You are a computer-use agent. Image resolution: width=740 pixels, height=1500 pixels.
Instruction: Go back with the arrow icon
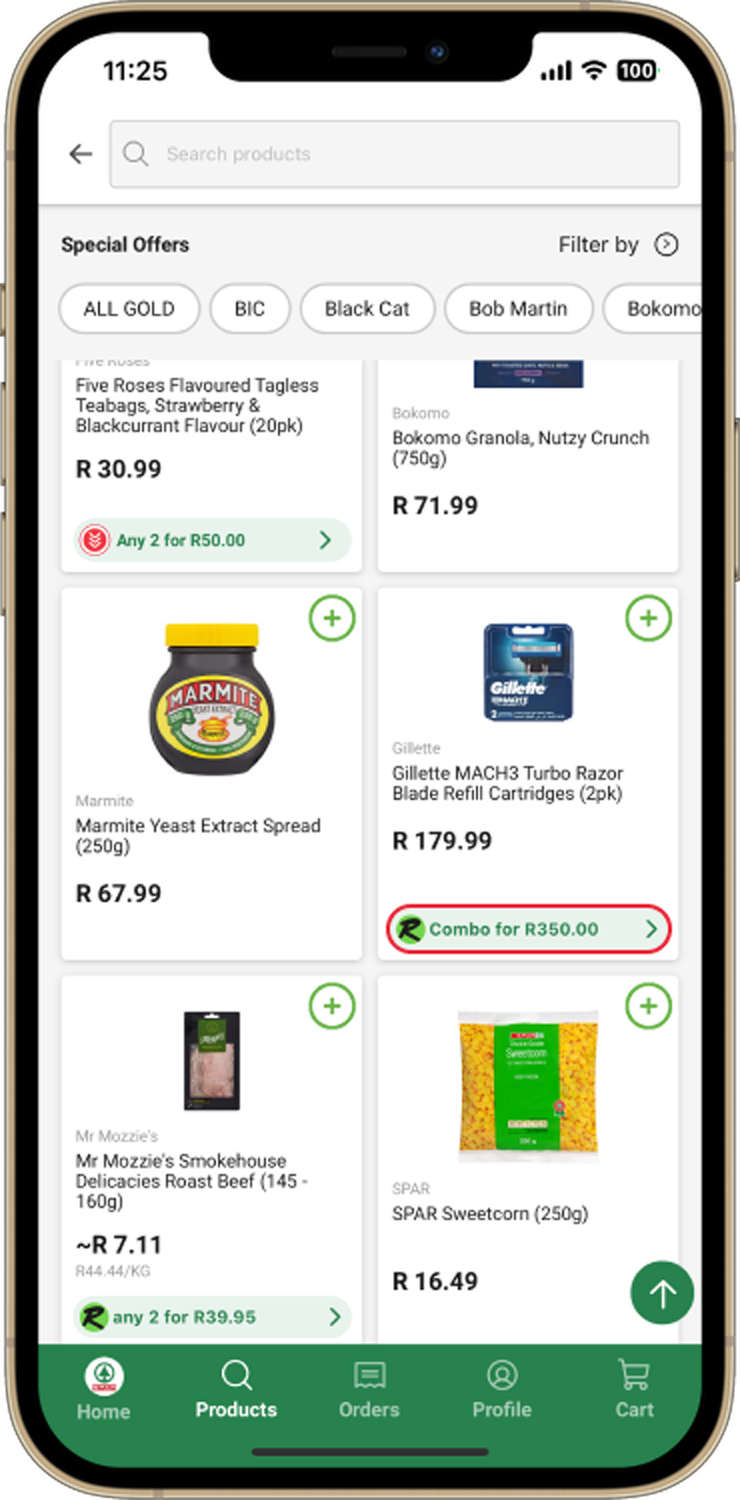(x=80, y=154)
